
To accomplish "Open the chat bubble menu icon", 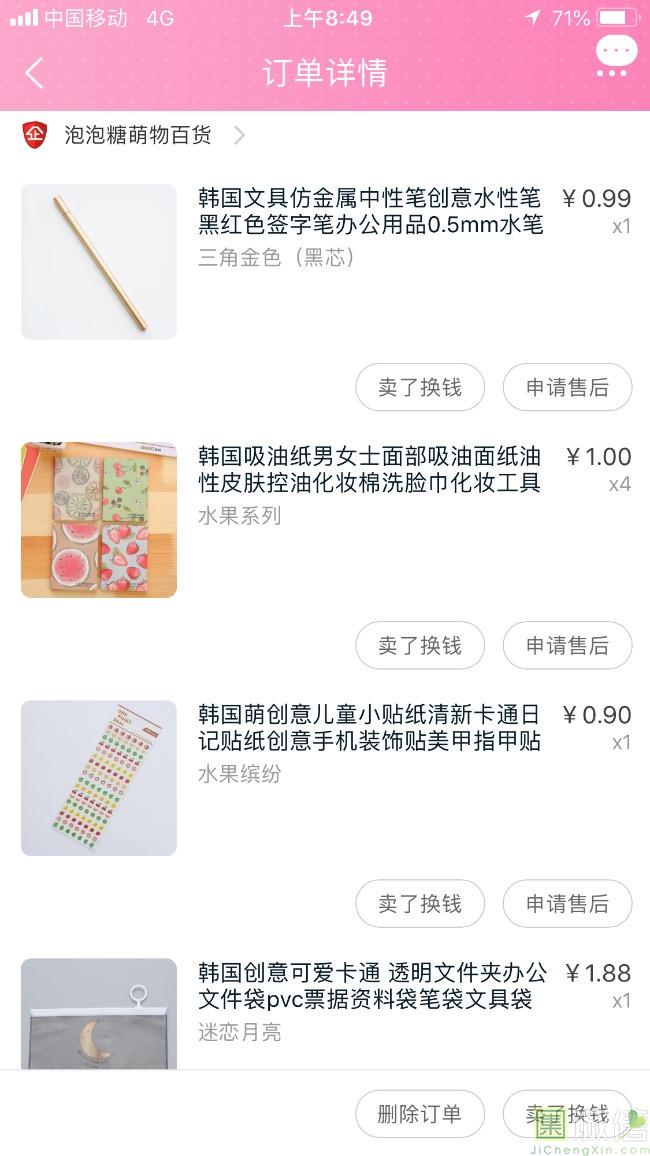I will [x=615, y=55].
